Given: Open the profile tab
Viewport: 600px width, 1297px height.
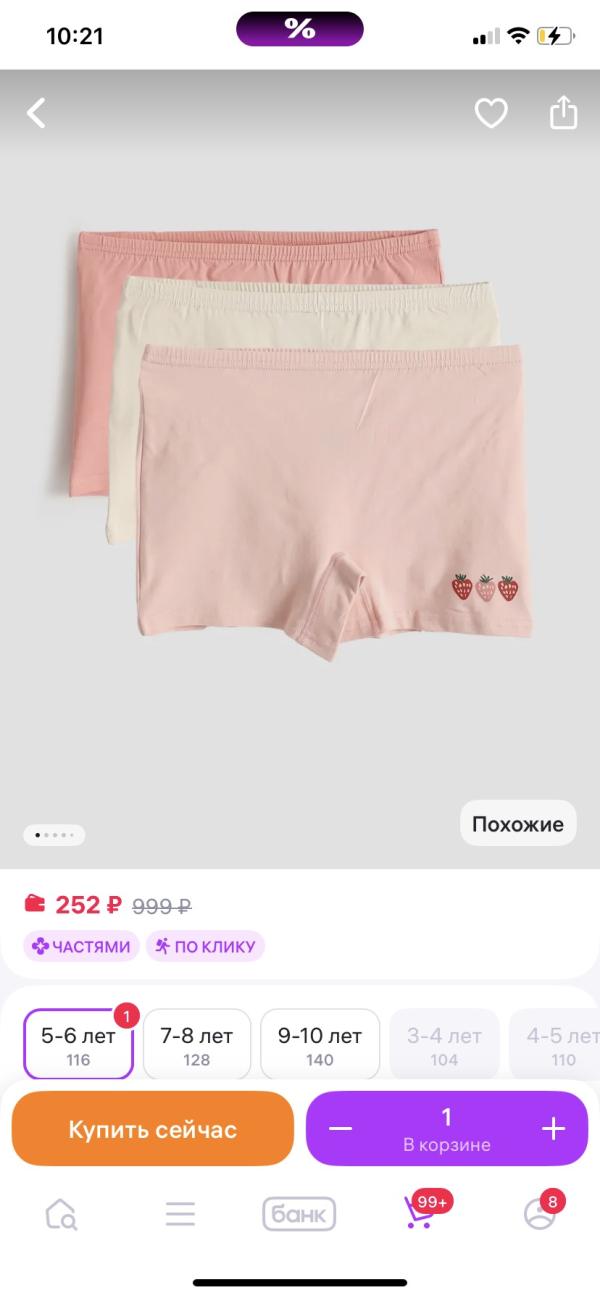Looking at the screenshot, I should pos(539,1214).
